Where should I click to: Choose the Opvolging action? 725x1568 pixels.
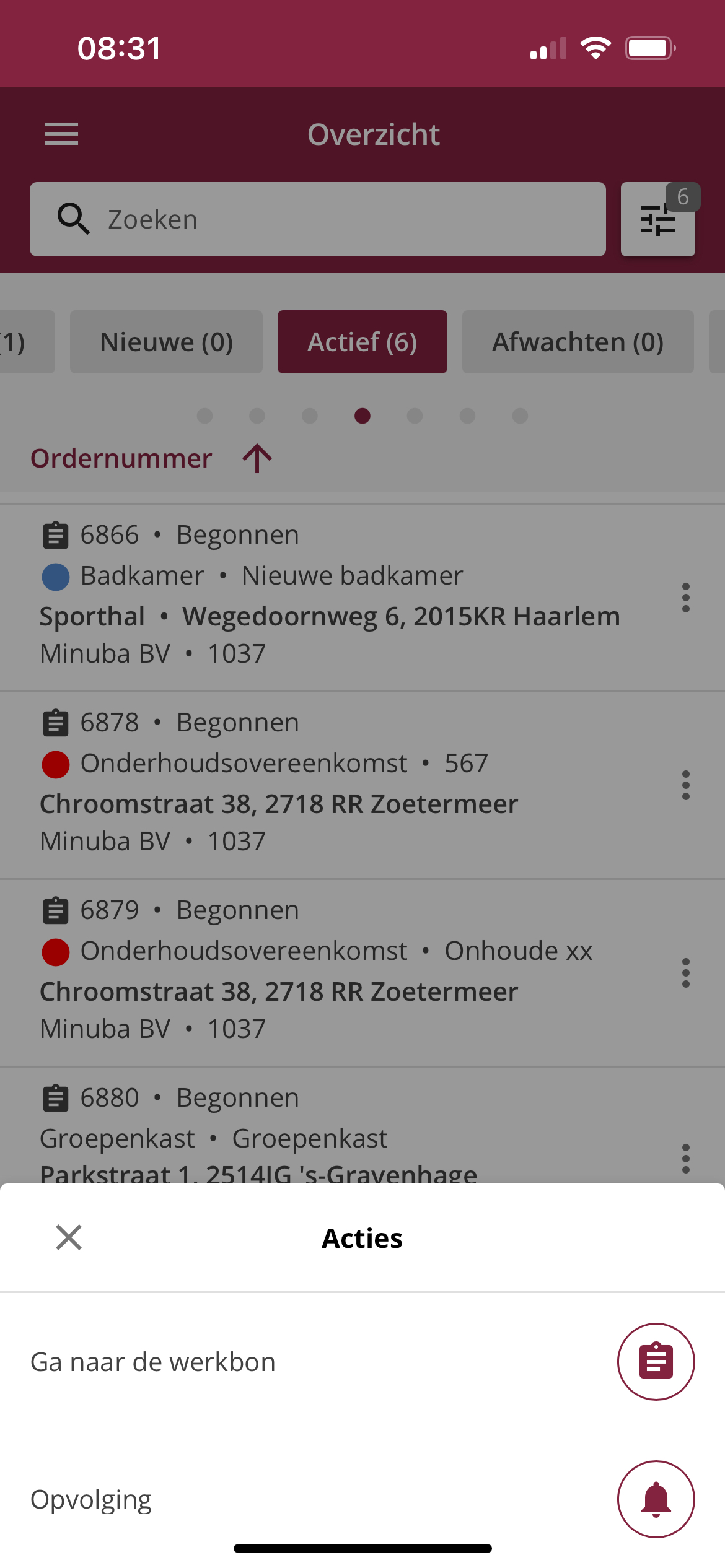[x=362, y=1499]
